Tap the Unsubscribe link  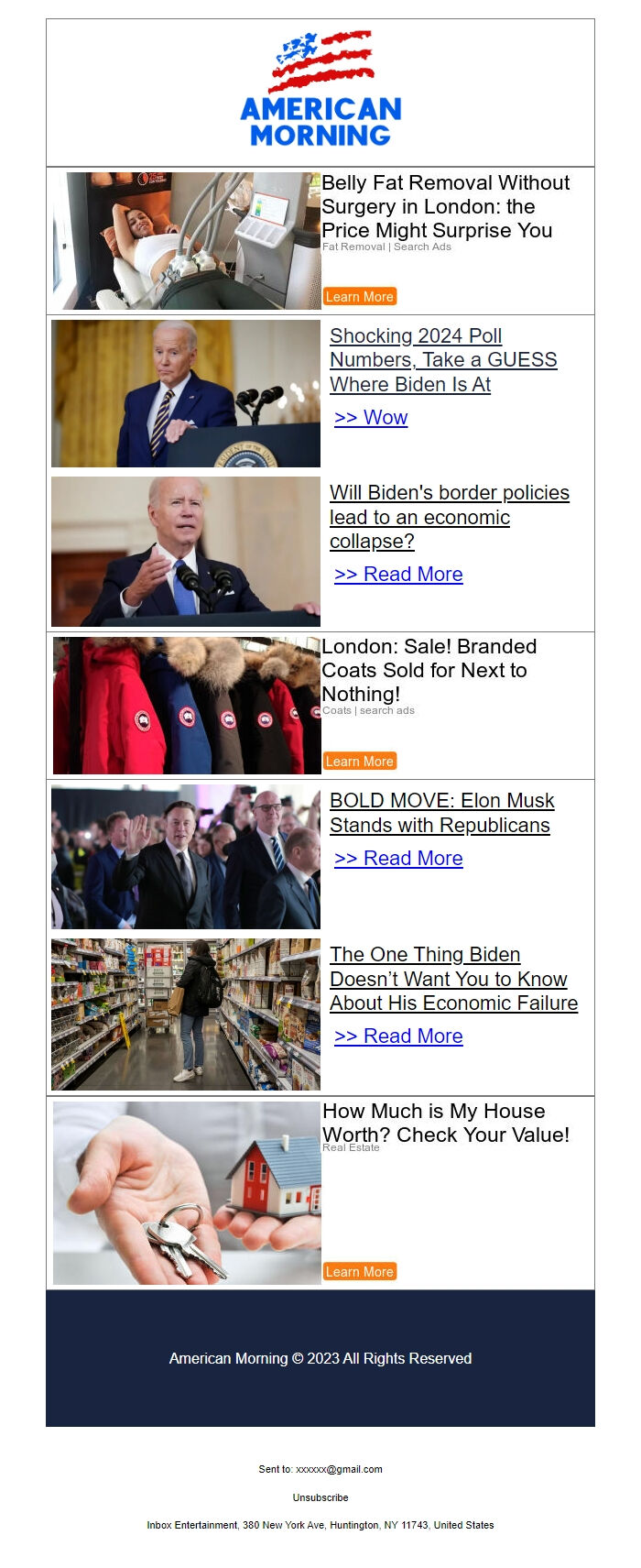coord(320,1497)
